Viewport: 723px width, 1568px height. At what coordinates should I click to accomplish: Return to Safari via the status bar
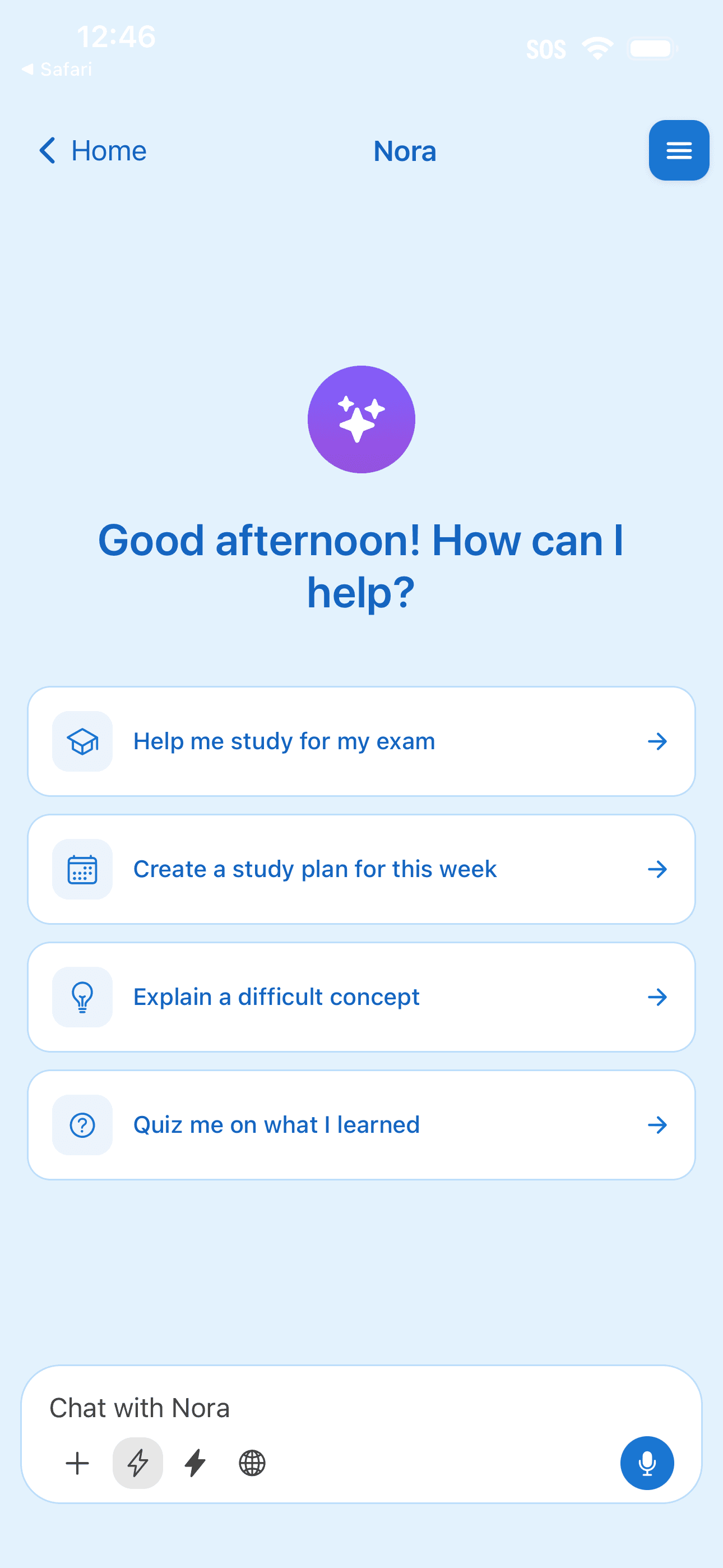coord(57,70)
